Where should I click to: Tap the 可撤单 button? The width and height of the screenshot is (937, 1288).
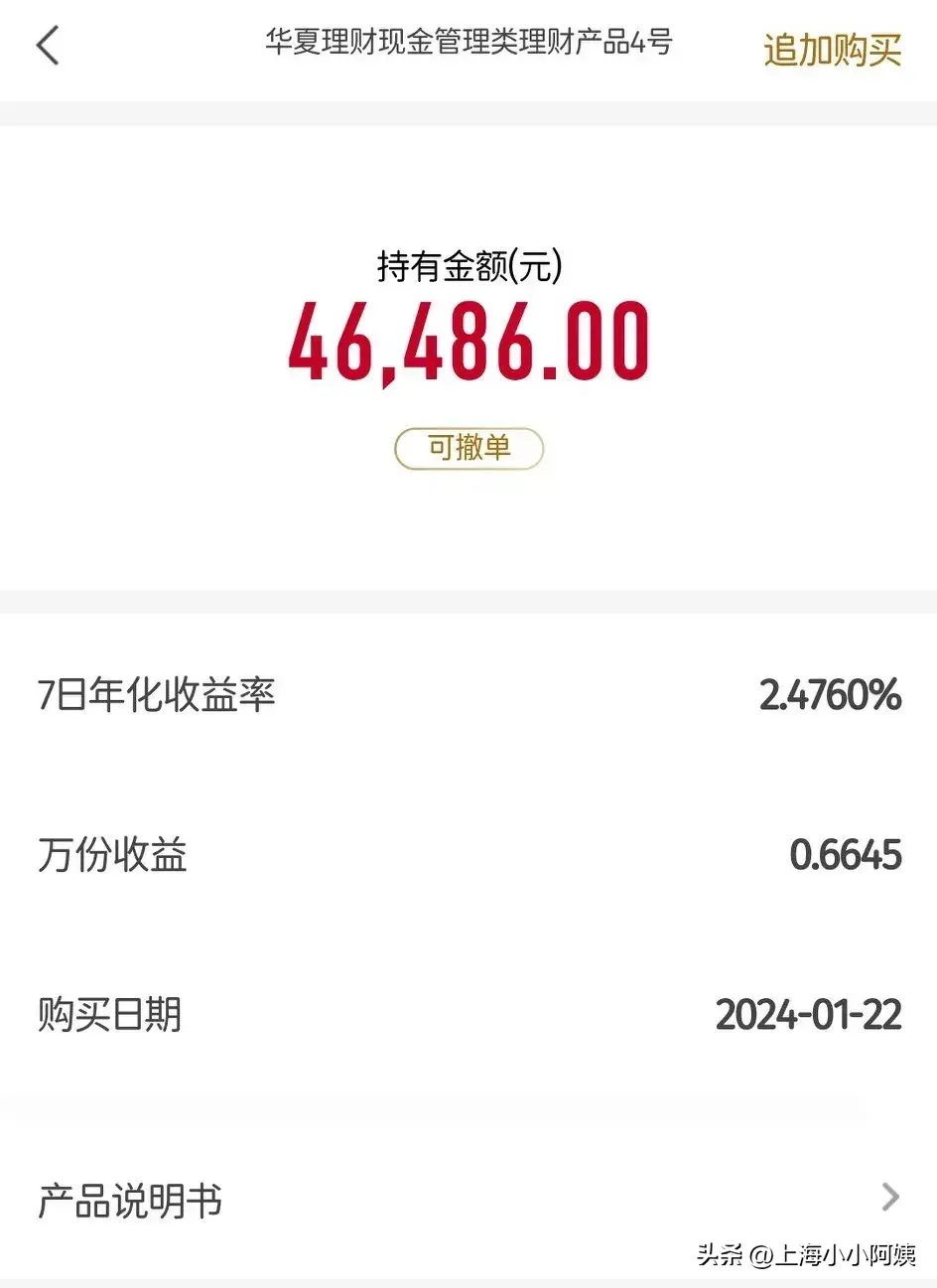coord(468,448)
